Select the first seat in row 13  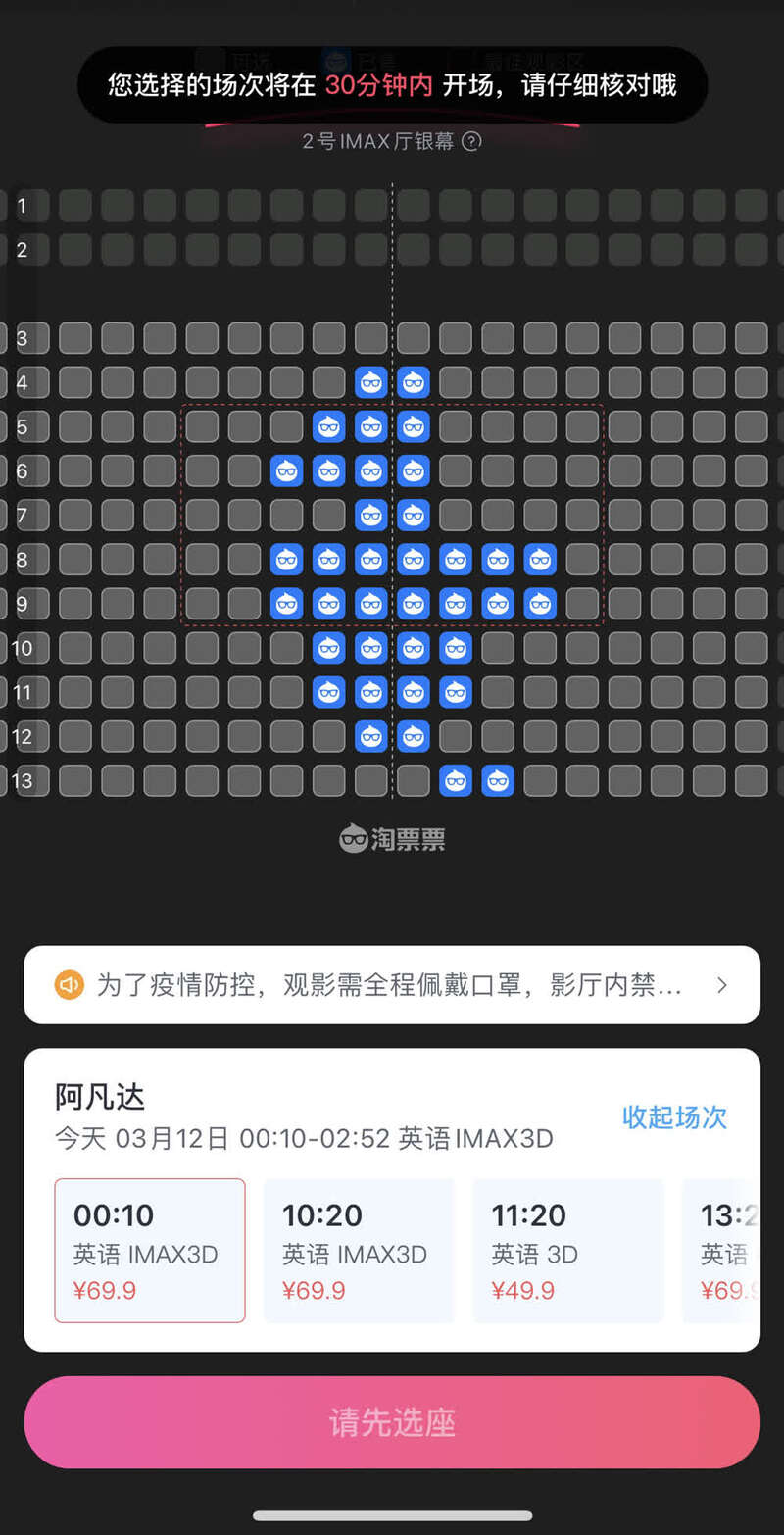(75, 781)
